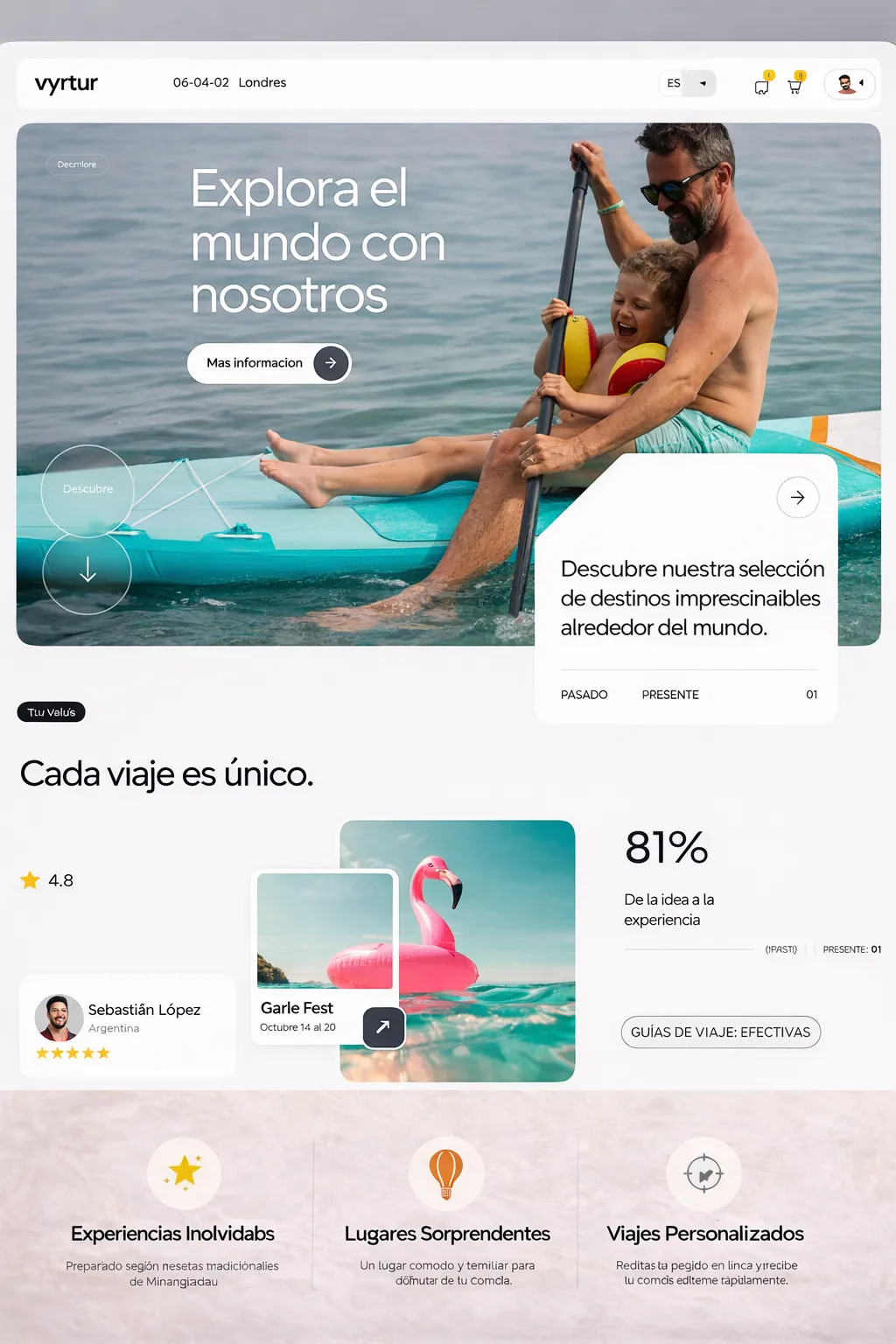Select the PASADO tab
Image resolution: width=896 pixels, height=1344 pixels.
[584, 695]
